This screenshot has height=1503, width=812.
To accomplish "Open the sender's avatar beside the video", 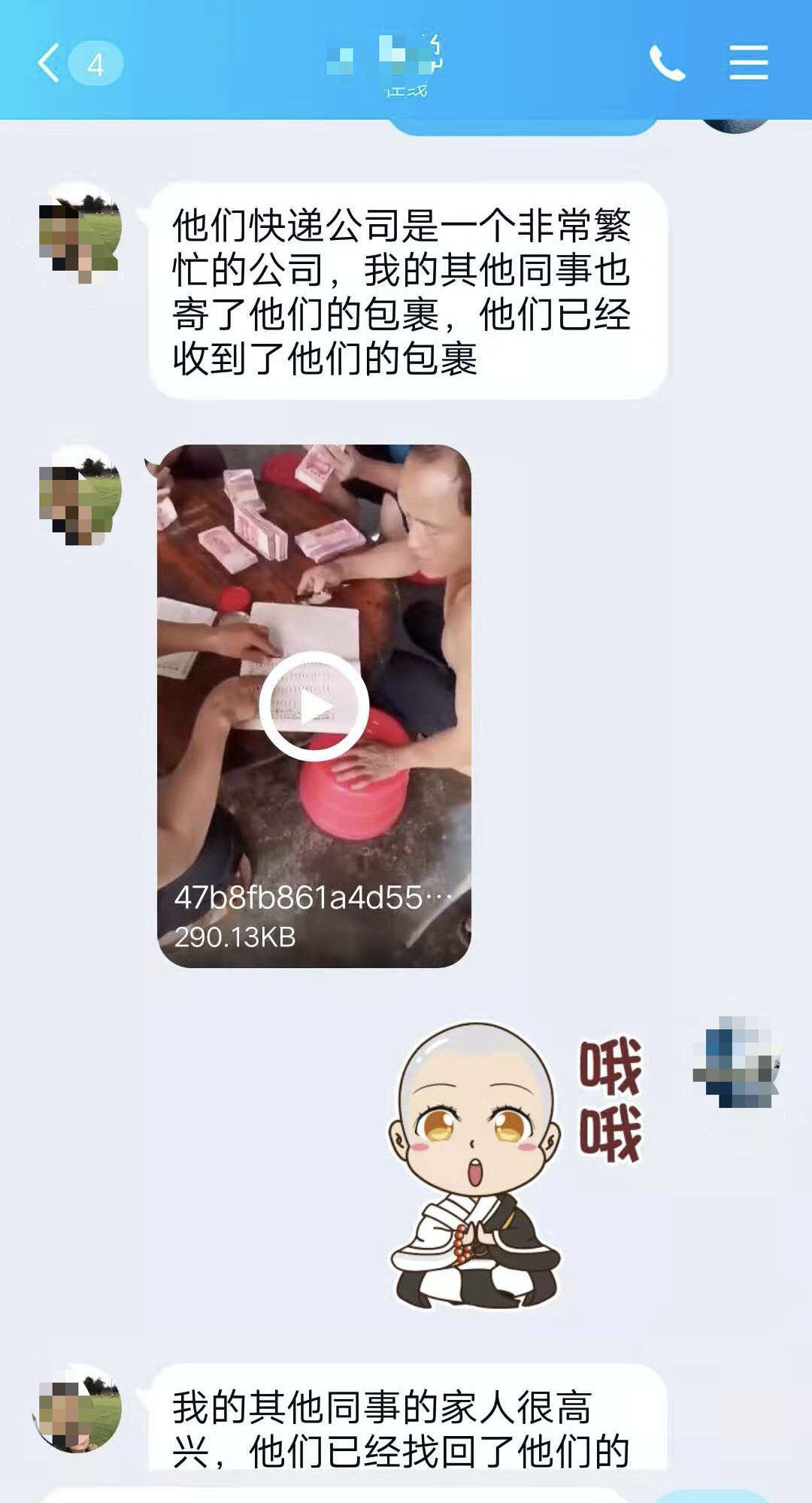I will [80, 501].
